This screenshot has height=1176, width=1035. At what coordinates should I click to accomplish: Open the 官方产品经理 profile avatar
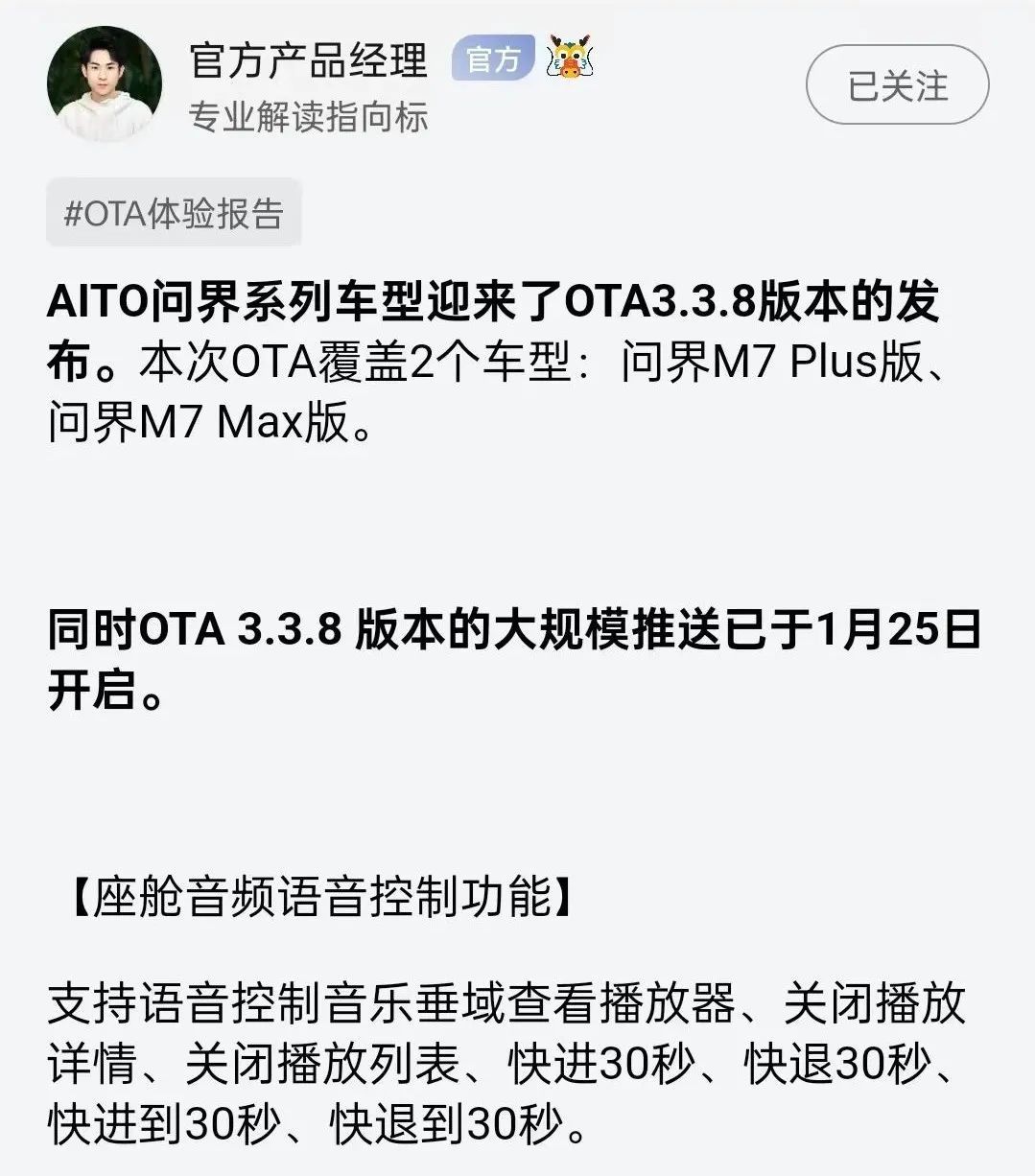pos(105,84)
